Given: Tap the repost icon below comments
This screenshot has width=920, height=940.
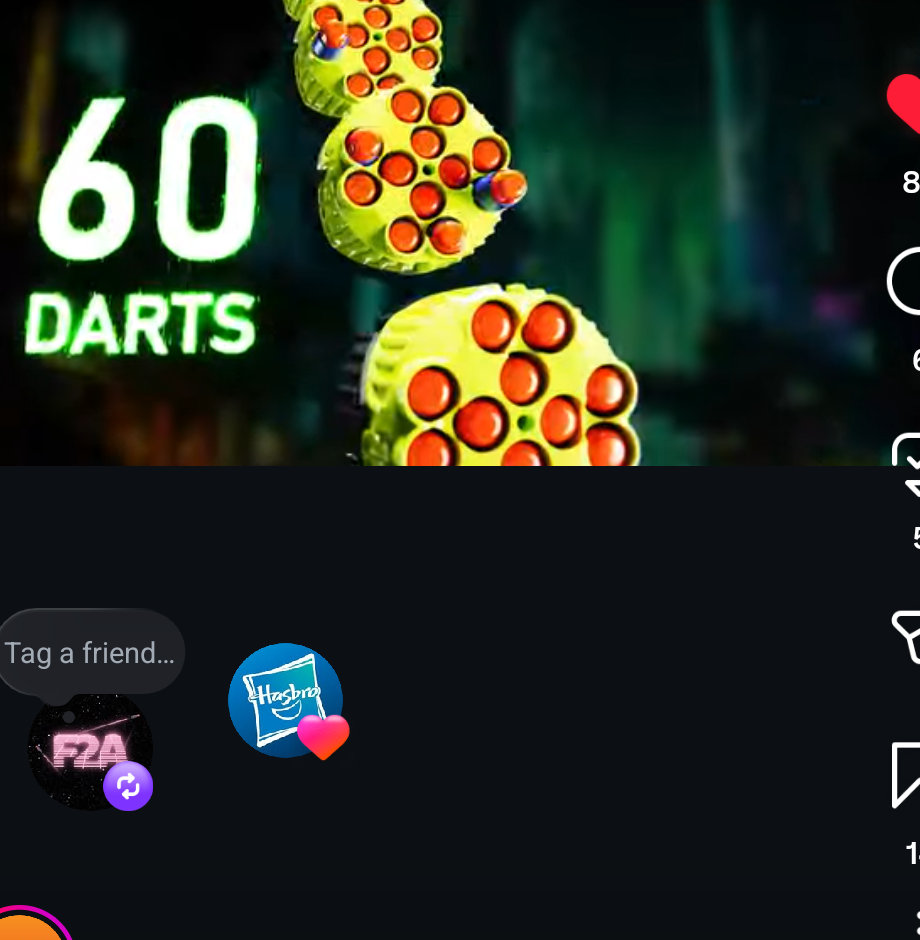Looking at the screenshot, I should tap(907, 464).
